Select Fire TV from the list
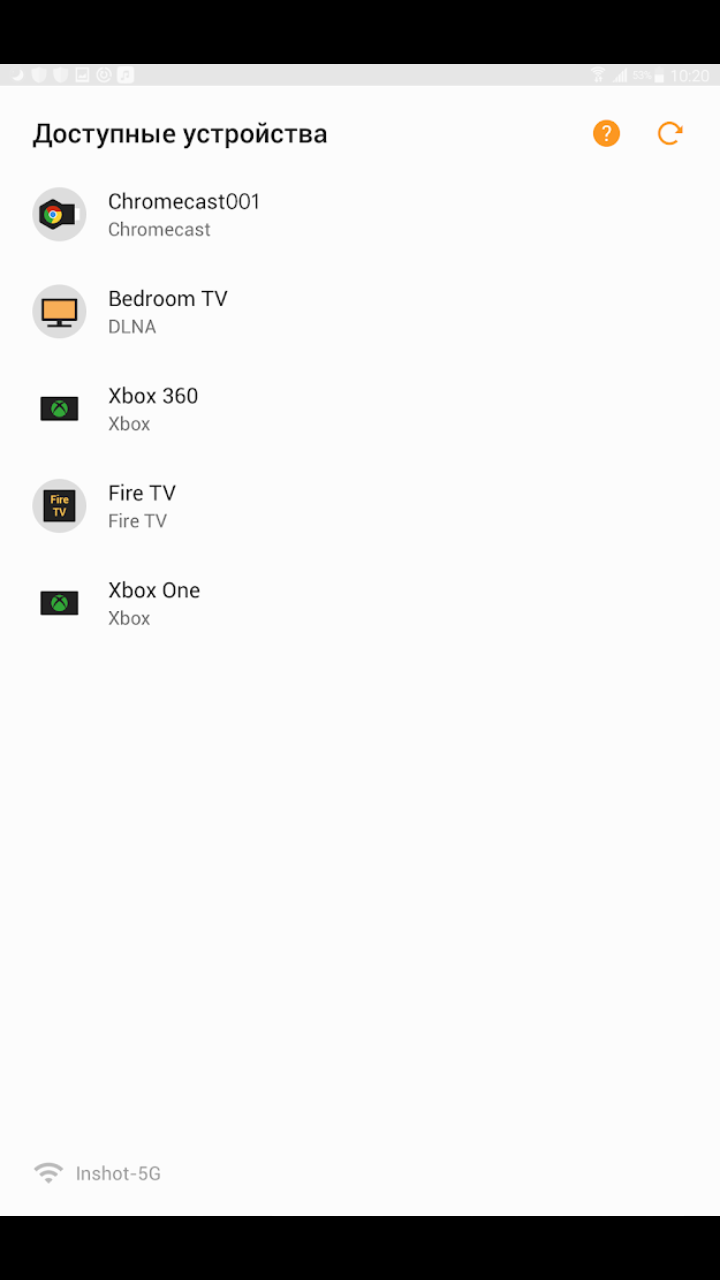Viewport: 720px width, 1280px height. pyautogui.click(x=360, y=505)
